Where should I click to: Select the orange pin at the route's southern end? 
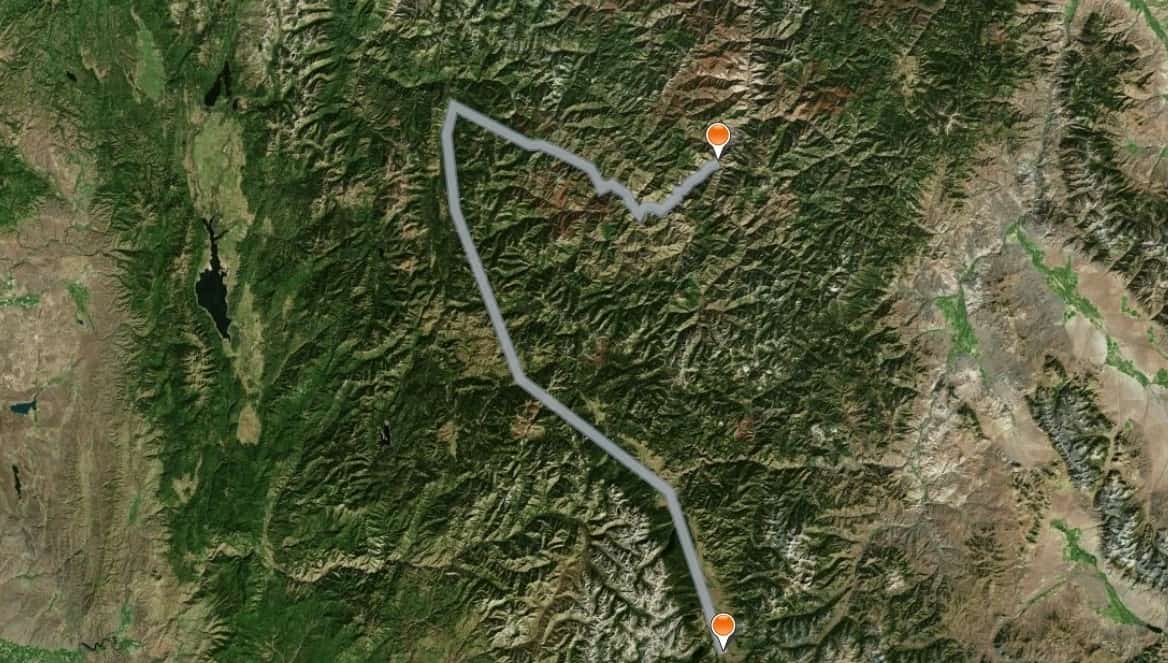point(722,629)
